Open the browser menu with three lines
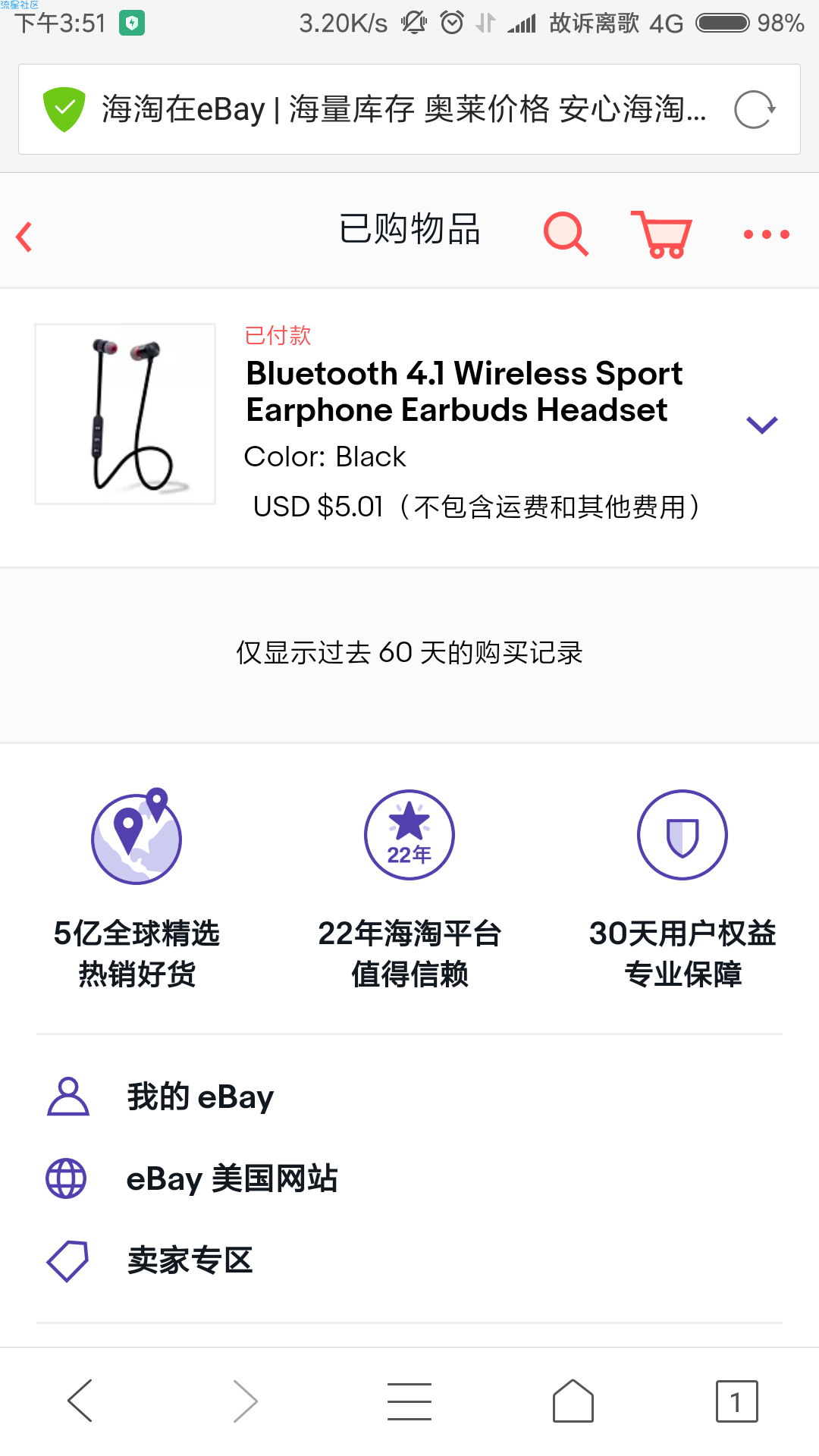This screenshot has height=1456, width=819. [409, 1401]
